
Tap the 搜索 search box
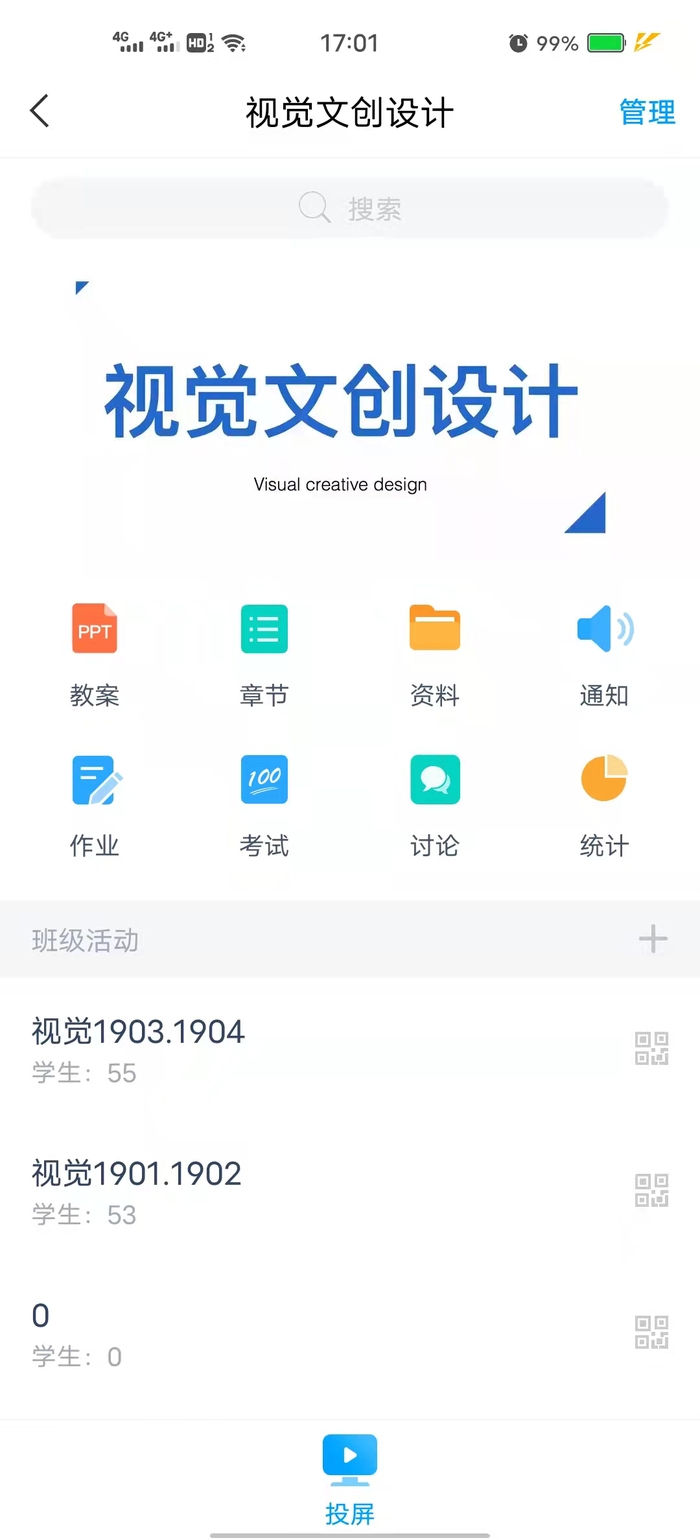(350, 208)
